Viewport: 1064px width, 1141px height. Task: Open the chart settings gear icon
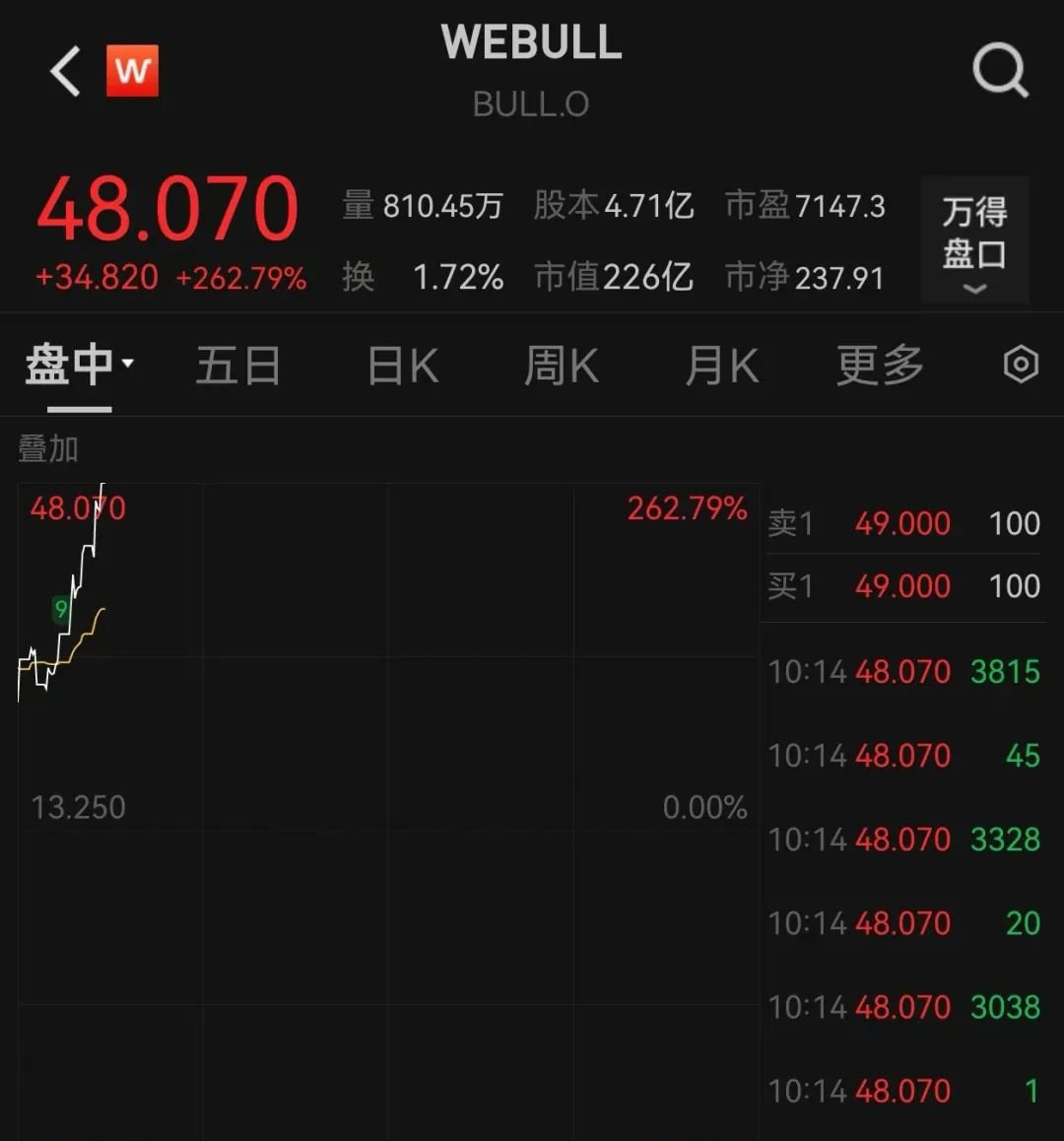(x=1022, y=365)
